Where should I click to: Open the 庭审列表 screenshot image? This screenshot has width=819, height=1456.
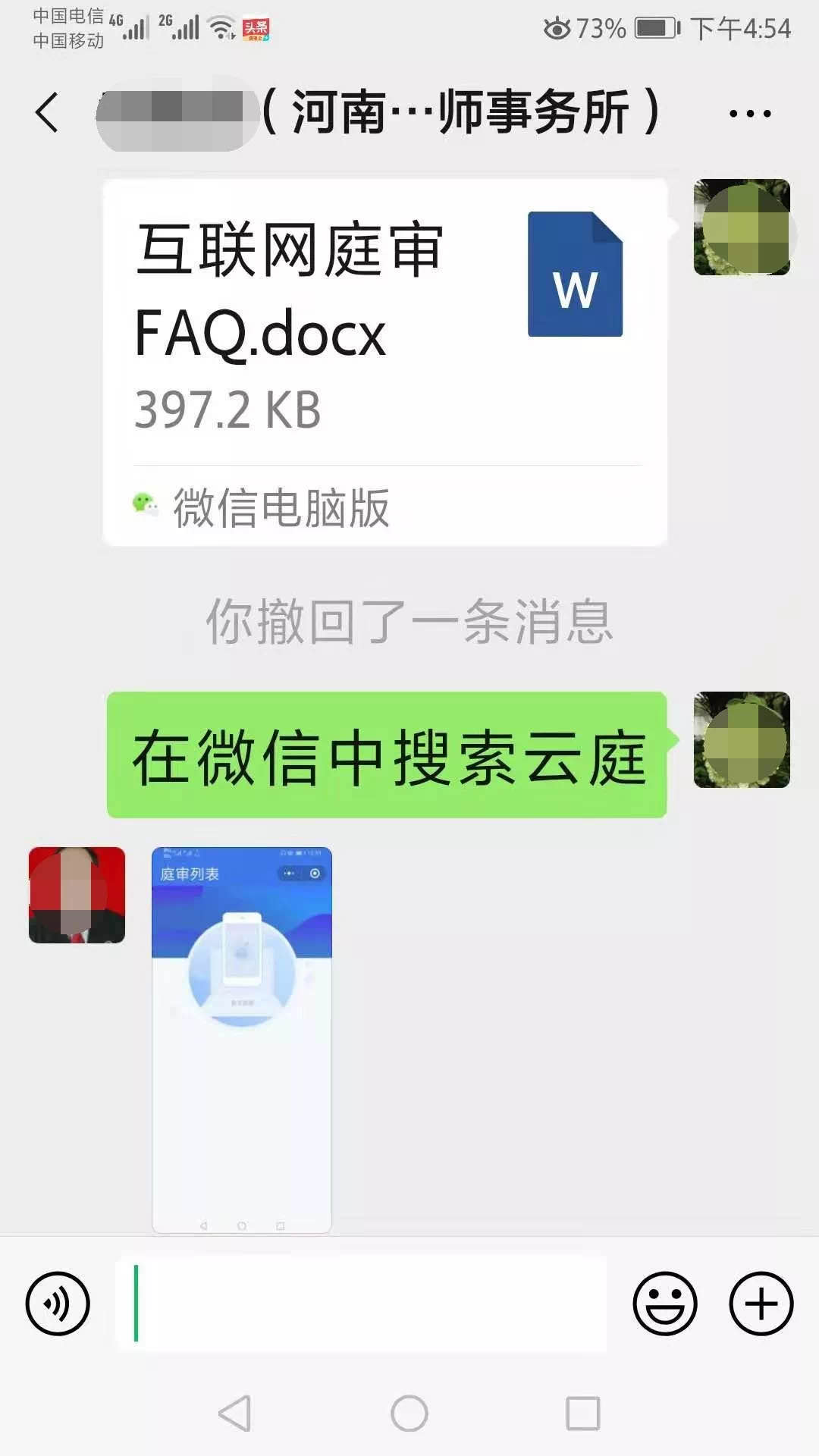(x=242, y=1039)
